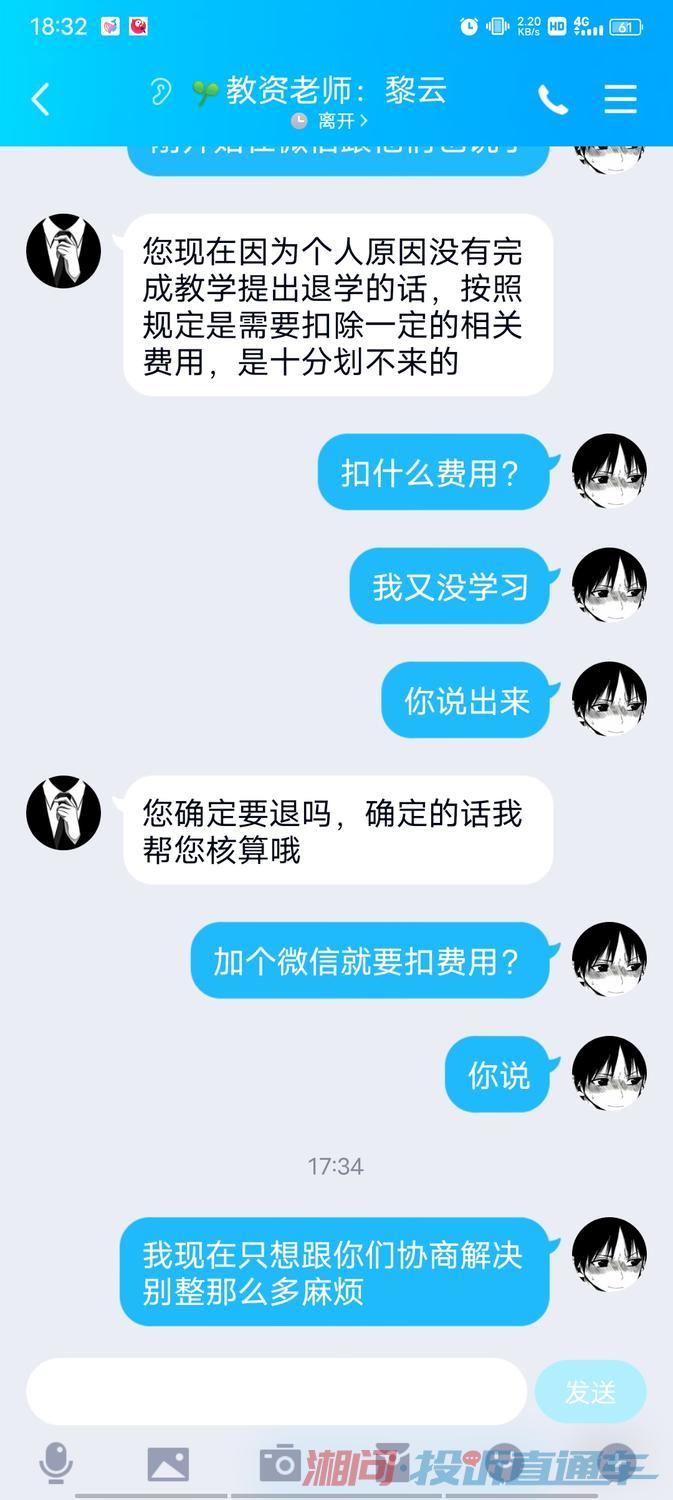Go back from the chat with 黎云
The height and width of the screenshot is (1500, 673).
[40, 99]
